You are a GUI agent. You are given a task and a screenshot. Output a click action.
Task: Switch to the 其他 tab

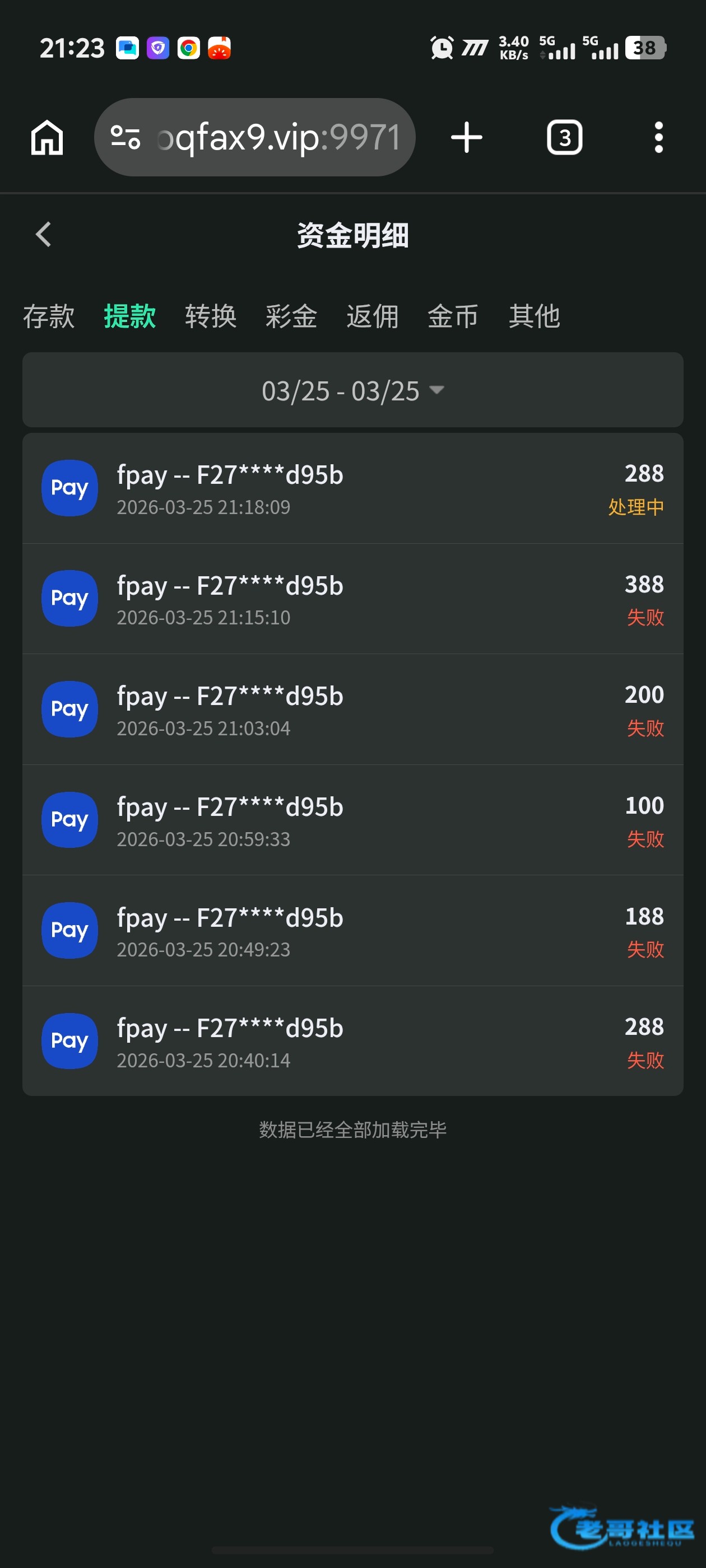534,316
